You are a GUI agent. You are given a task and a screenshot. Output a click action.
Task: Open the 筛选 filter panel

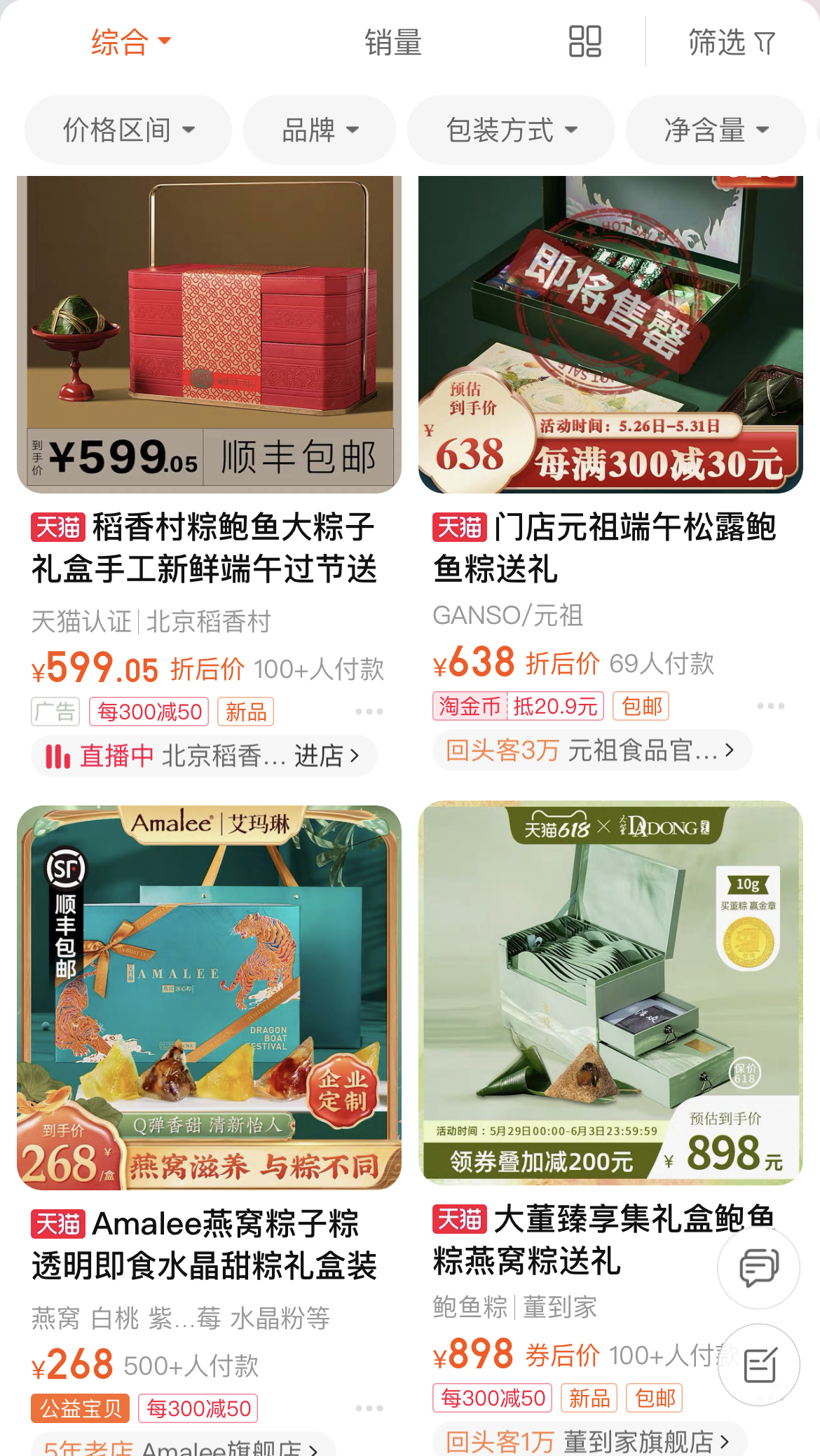(x=731, y=43)
